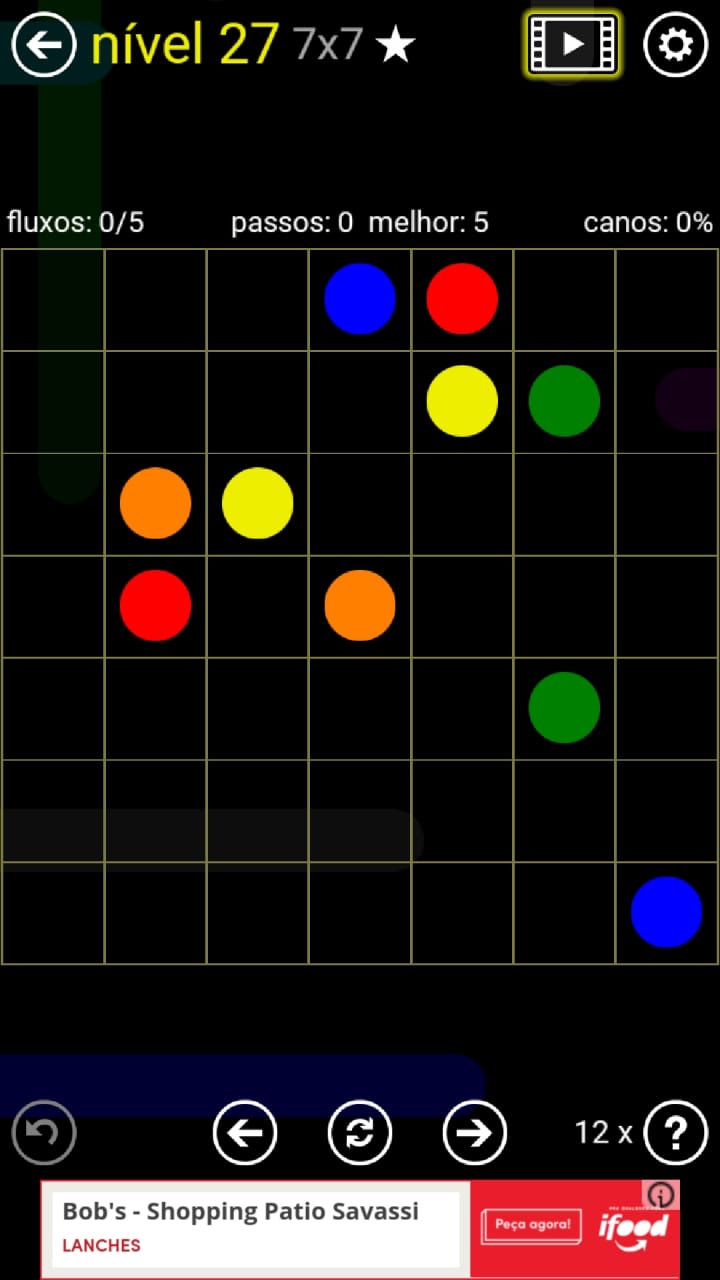Go back using the top arrow
The image size is (720, 1280).
pos(43,44)
